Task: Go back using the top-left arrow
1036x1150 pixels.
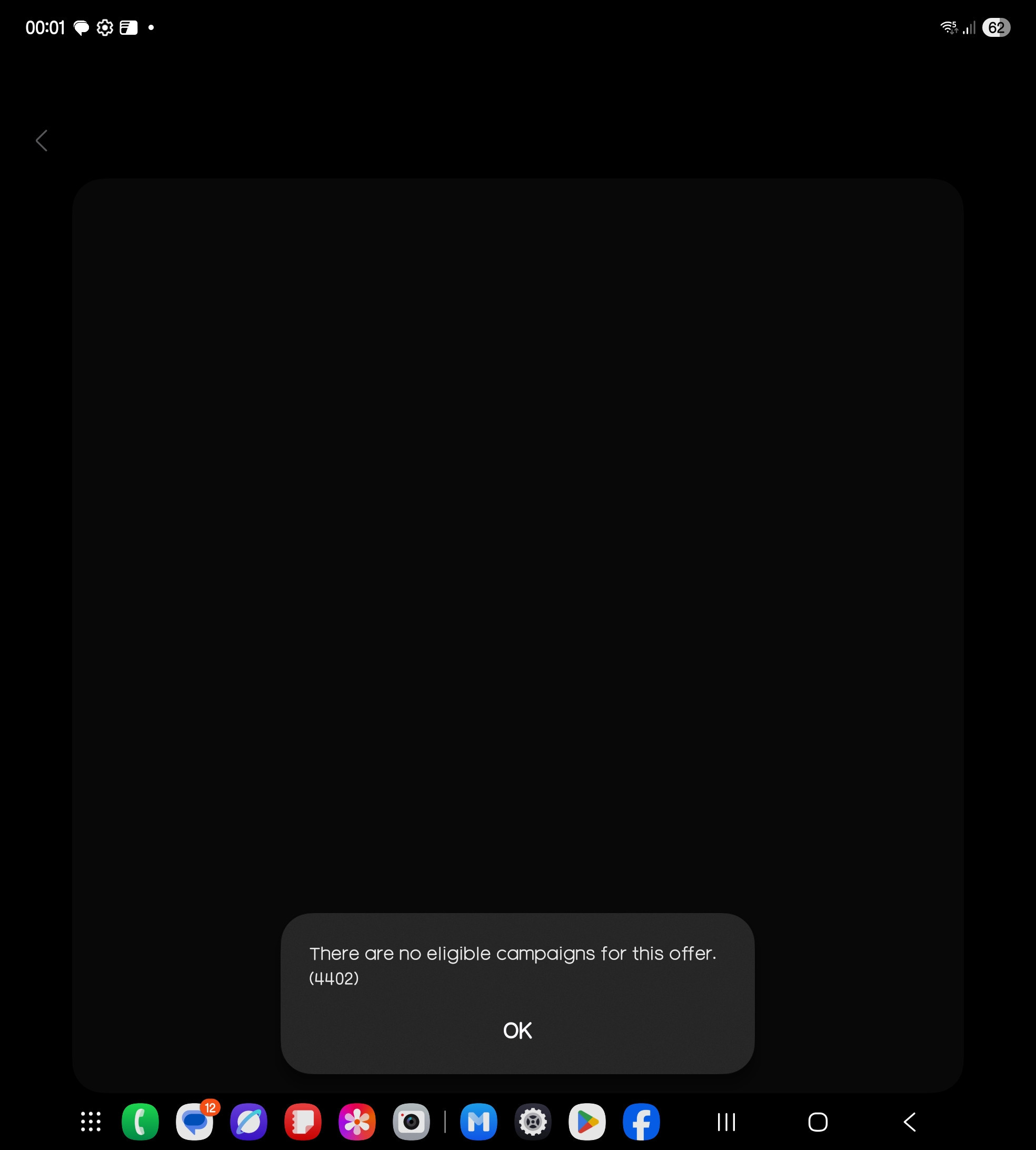Action: 42,141
